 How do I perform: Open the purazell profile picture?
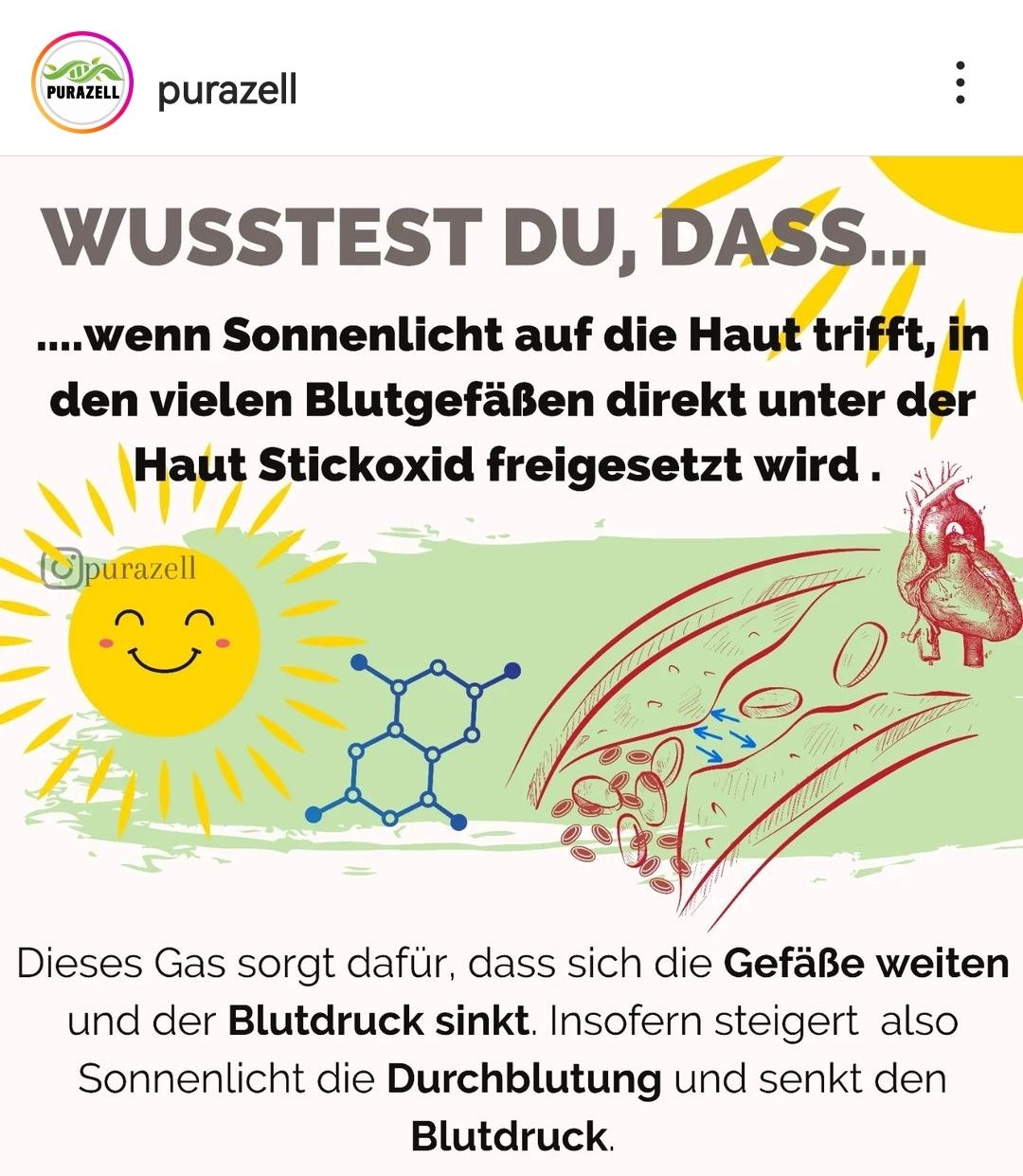82,82
